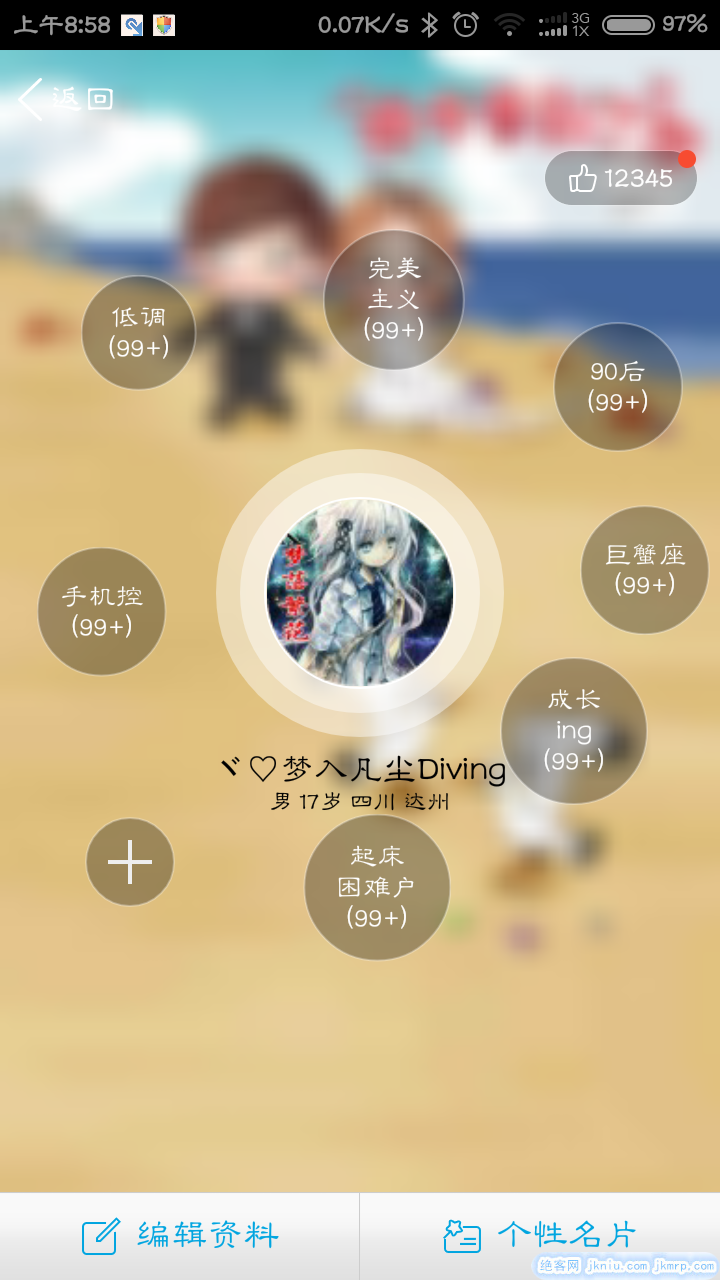Go back using the 返回 arrow
Viewport: 720px width, 1280px height.
66,99
